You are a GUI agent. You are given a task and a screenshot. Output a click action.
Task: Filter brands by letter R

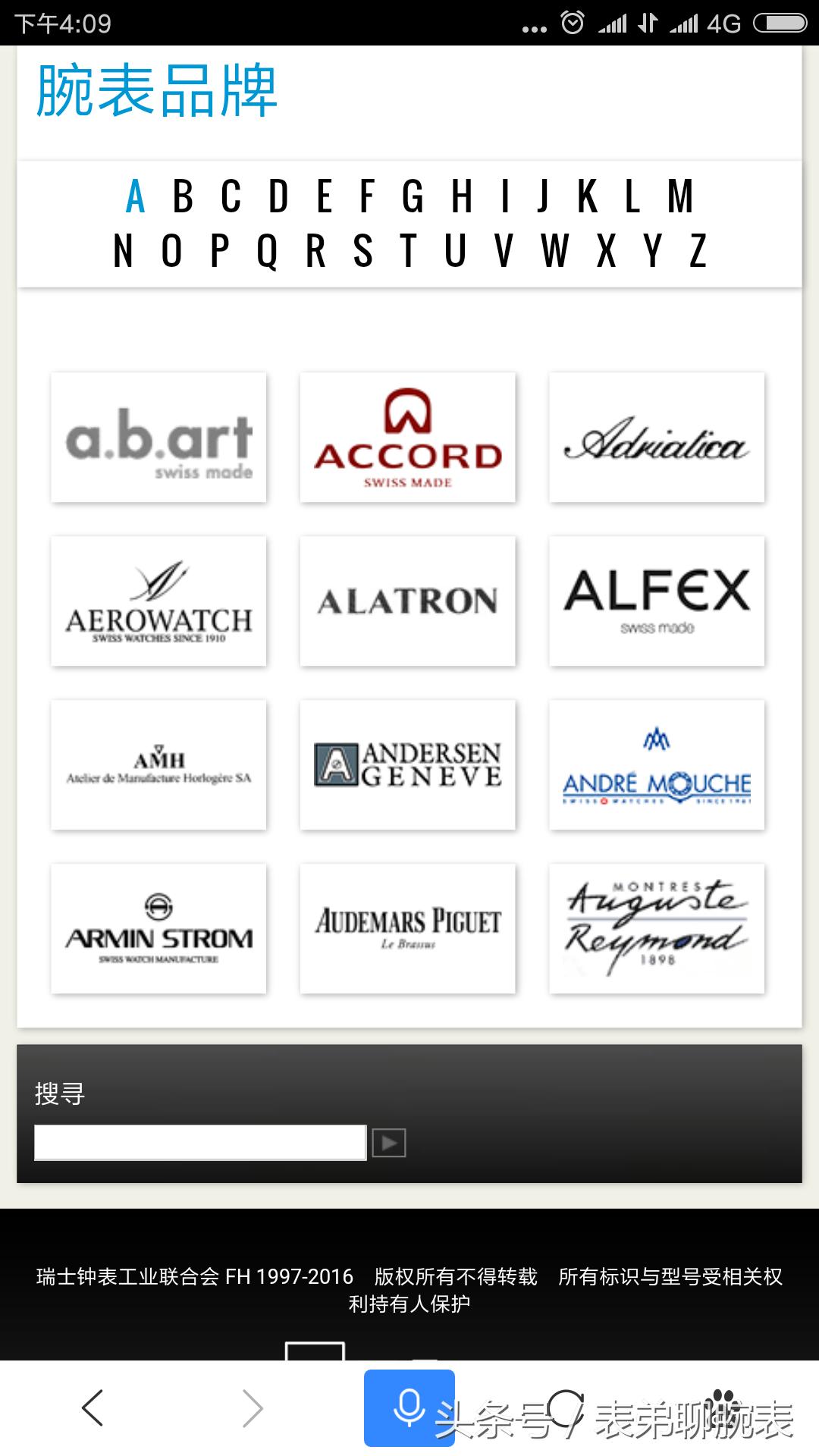[315, 251]
